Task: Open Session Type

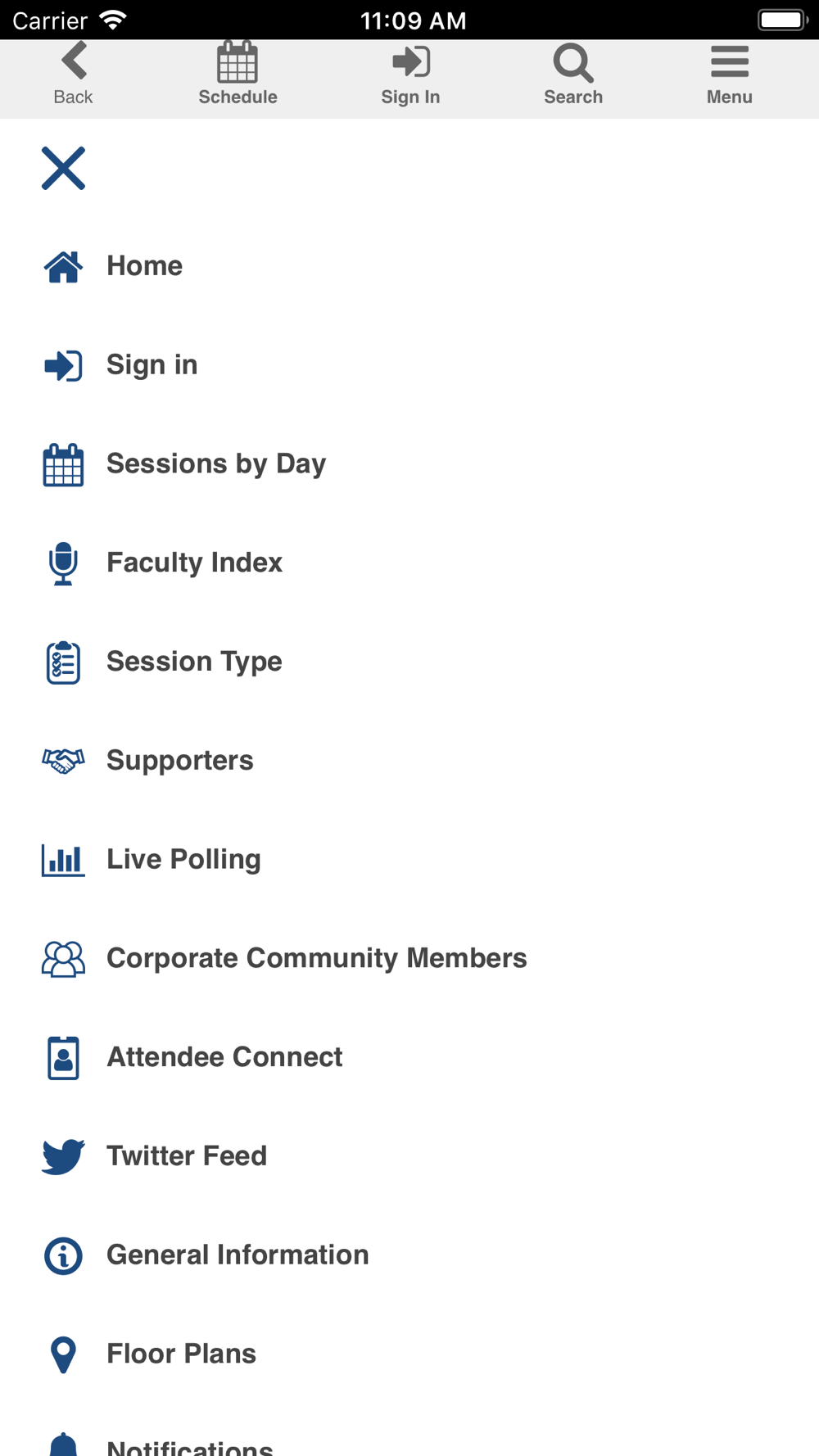Action: pos(409,662)
